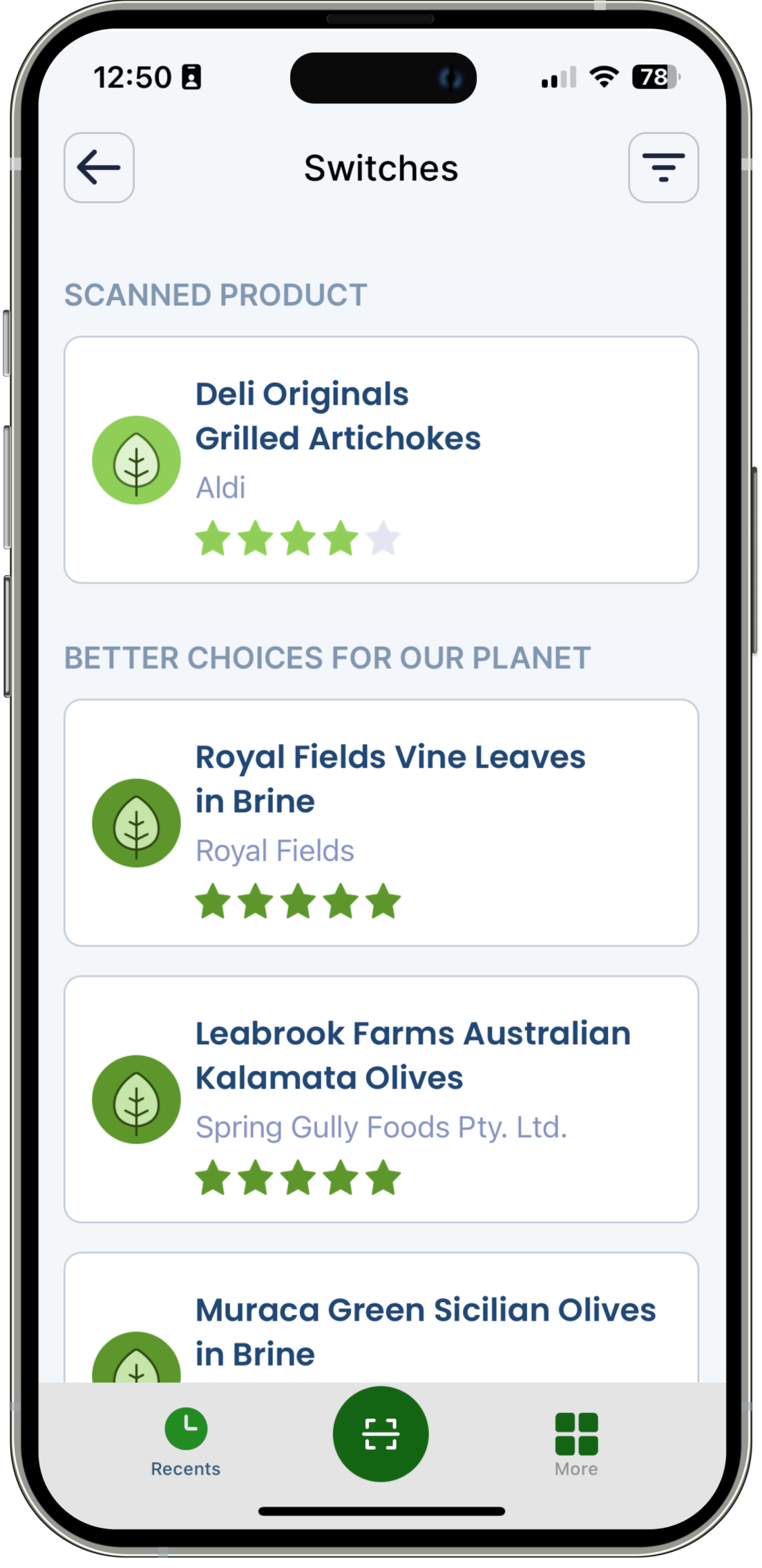Image resolution: width=762 pixels, height=1568 pixels.
Task: Tap the leaf icon on Royal Fields Vine Leaves
Action: (136, 822)
